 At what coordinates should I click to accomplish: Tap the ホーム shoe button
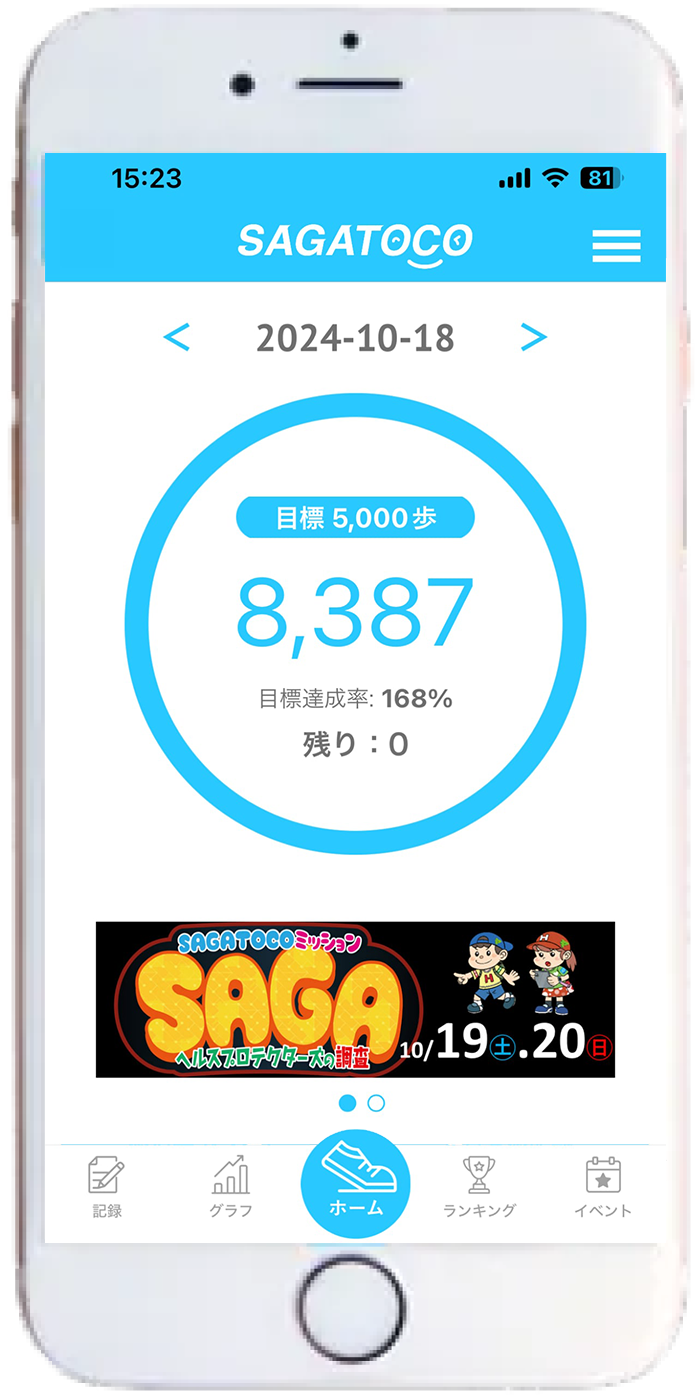tap(356, 1184)
